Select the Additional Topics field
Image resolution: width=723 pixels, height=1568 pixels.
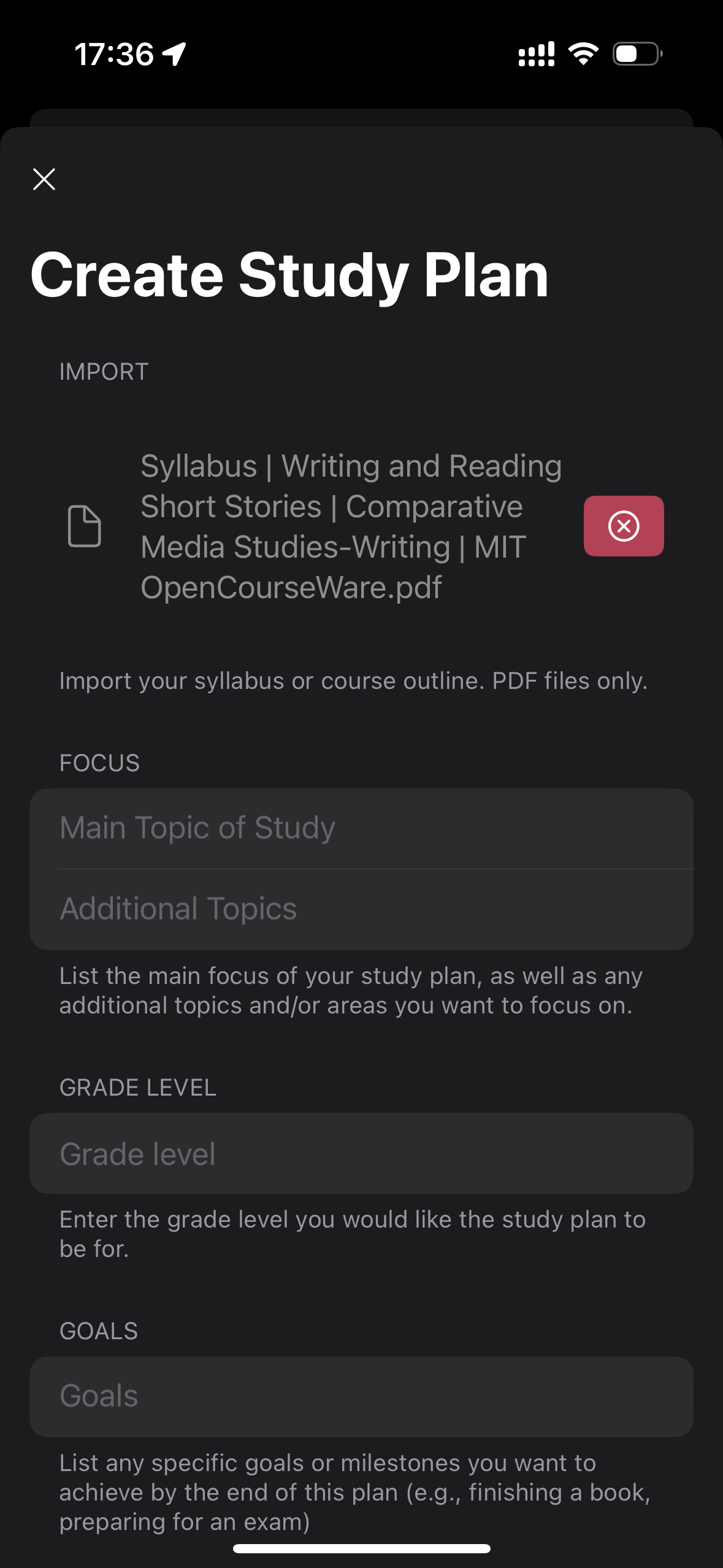click(x=362, y=909)
